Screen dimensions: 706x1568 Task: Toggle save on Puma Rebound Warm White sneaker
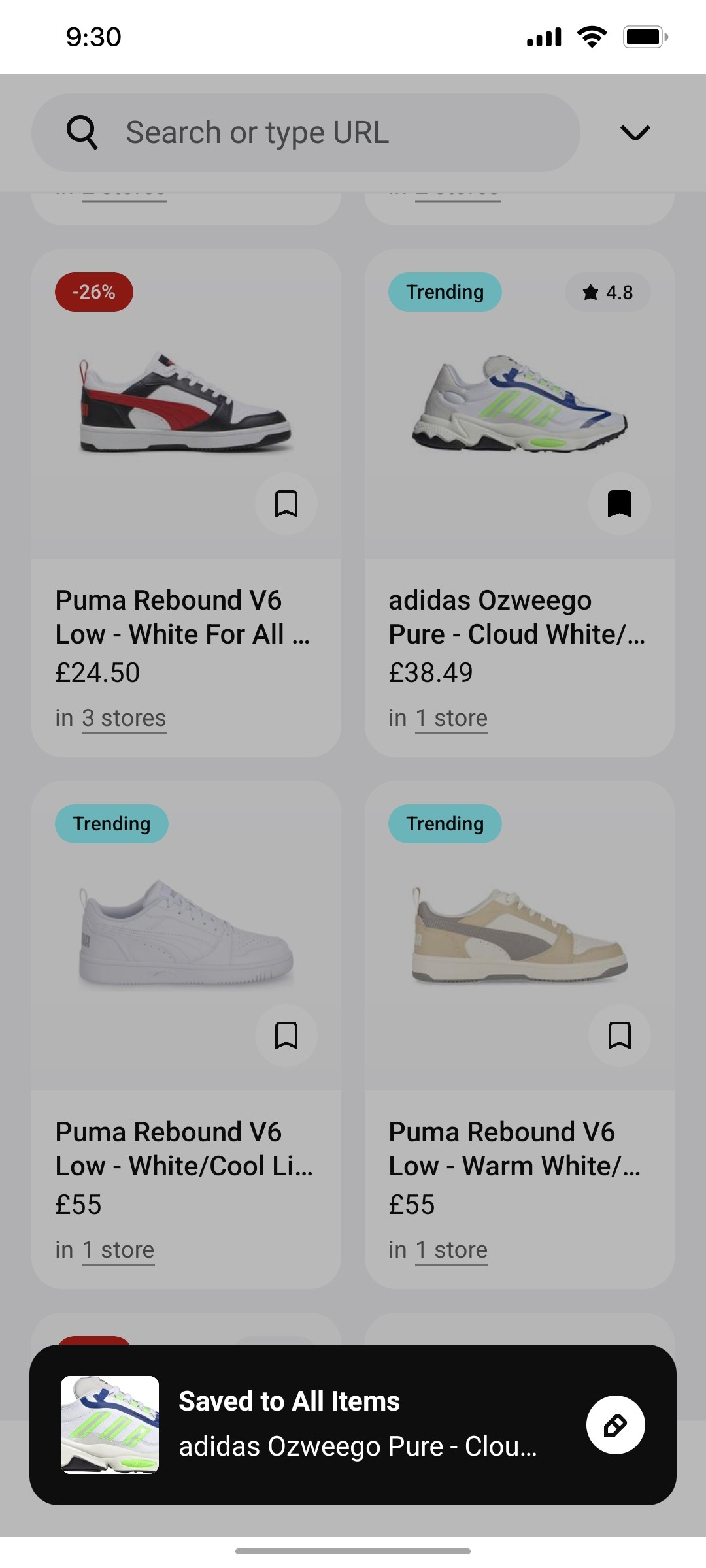coord(619,1035)
